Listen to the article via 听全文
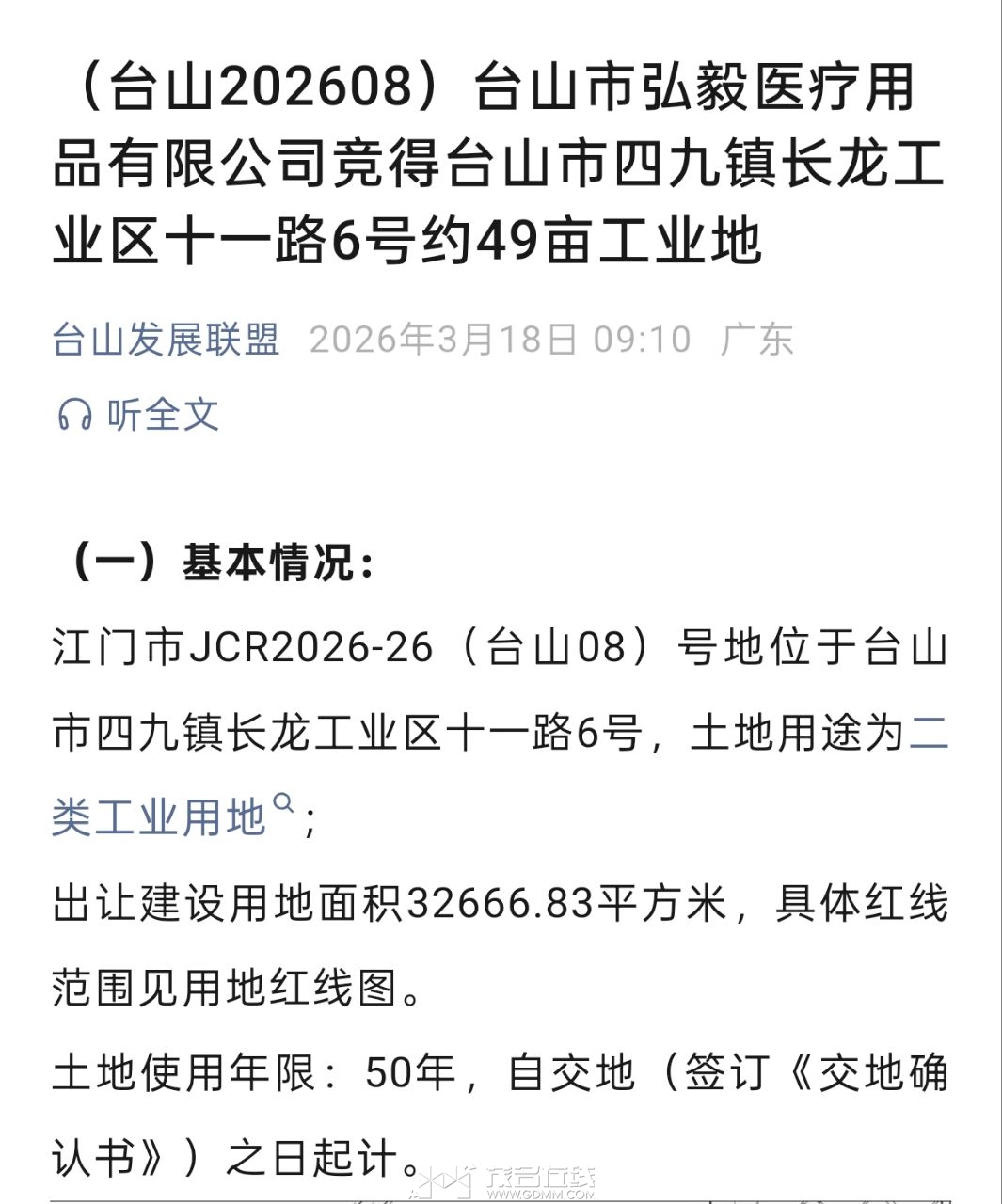 click(x=138, y=414)
